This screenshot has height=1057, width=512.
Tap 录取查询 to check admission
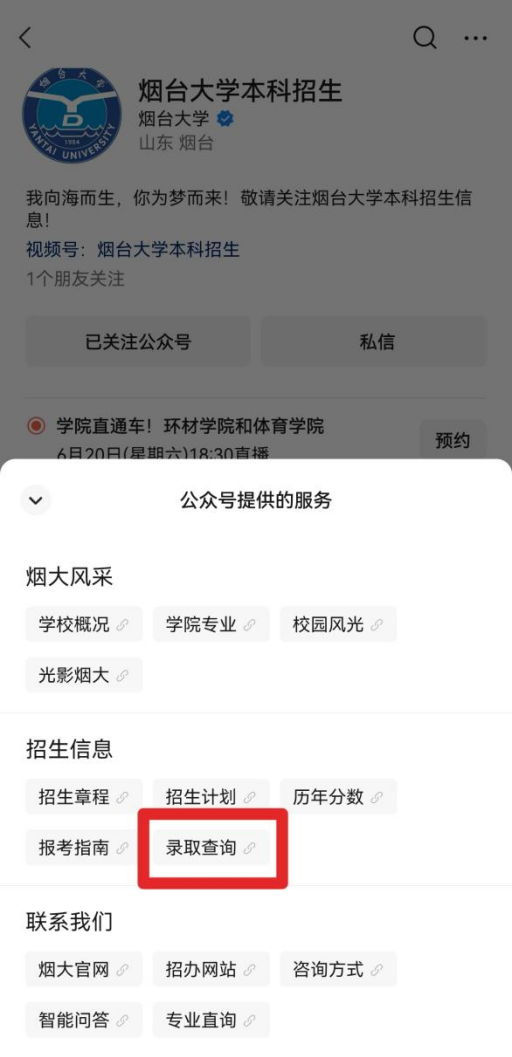211,847
